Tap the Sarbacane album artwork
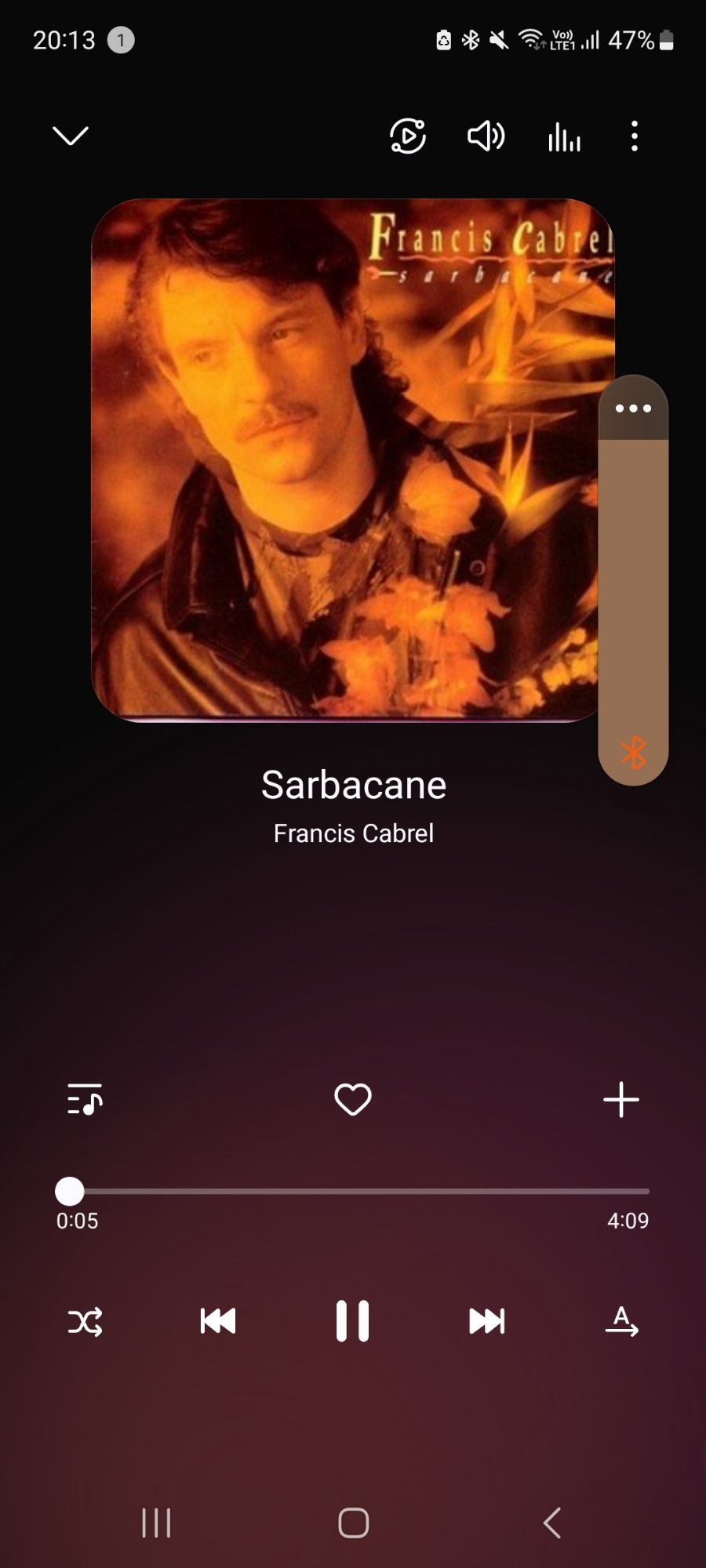This screenshot has height=1568, width=706. pos(345,460)
